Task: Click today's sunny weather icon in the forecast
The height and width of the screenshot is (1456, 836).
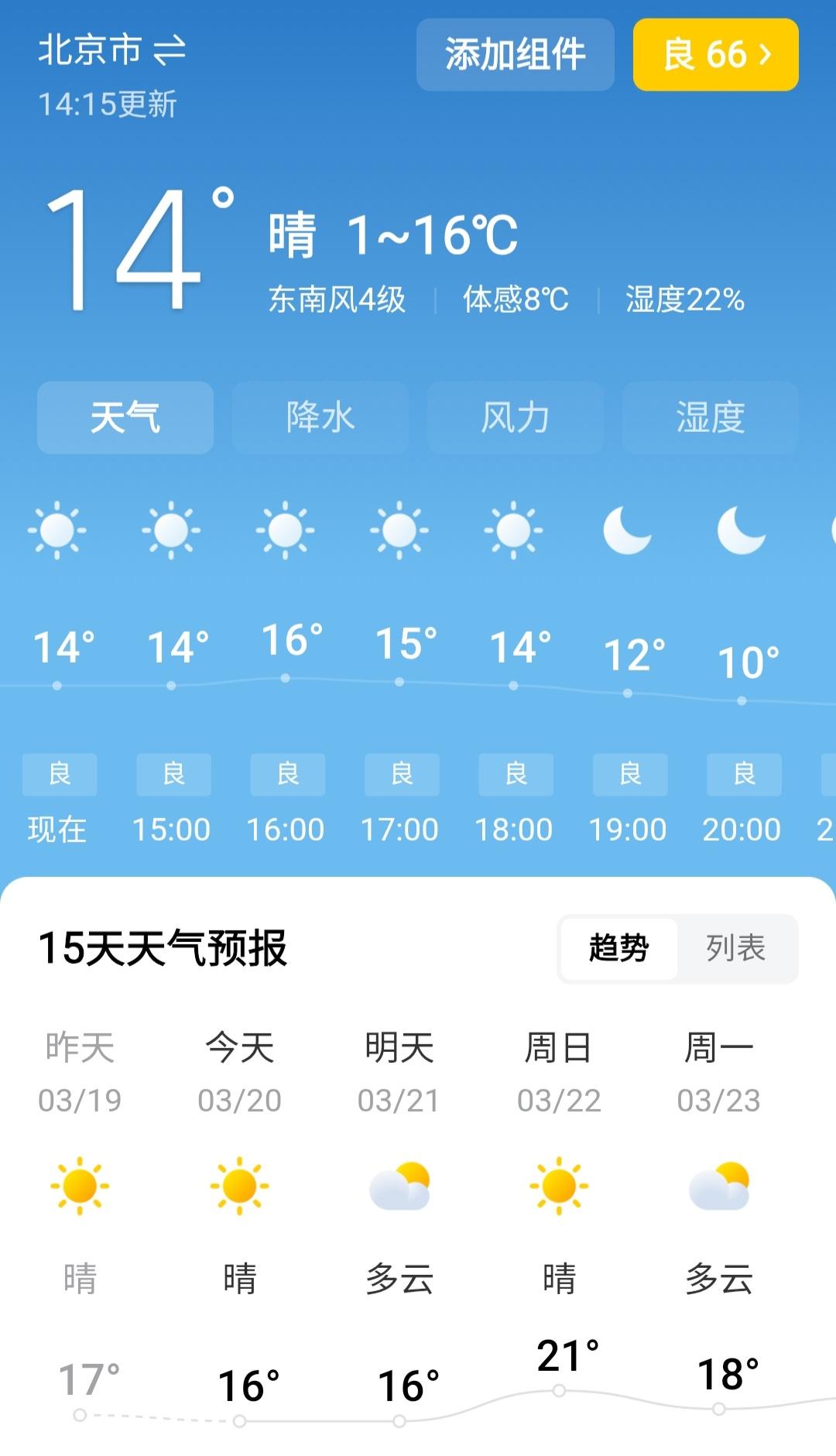Action: point(238,1184)
